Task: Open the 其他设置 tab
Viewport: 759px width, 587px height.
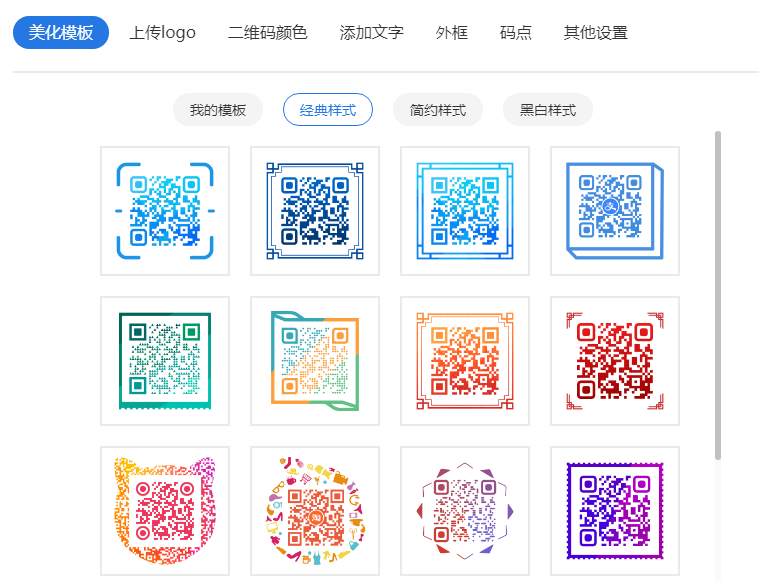Action: coord(595,32)
